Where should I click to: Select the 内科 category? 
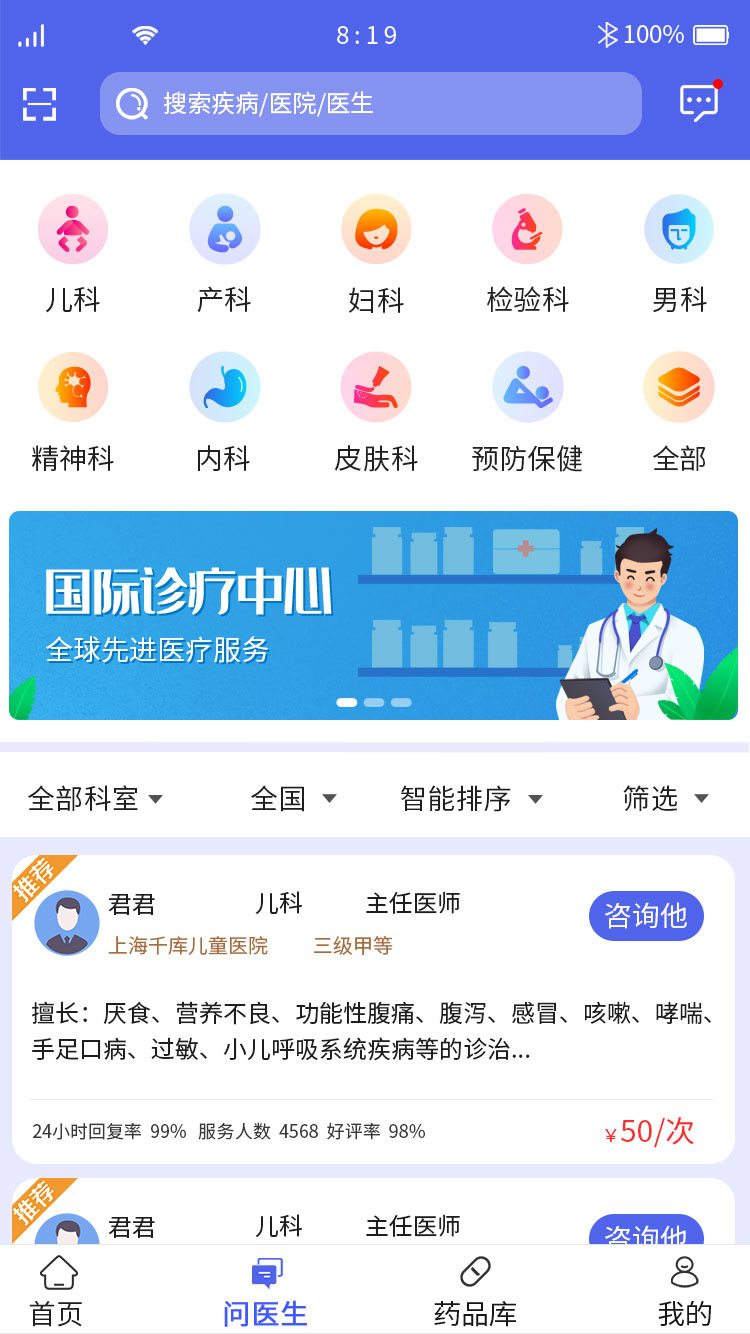coord(224,413)
